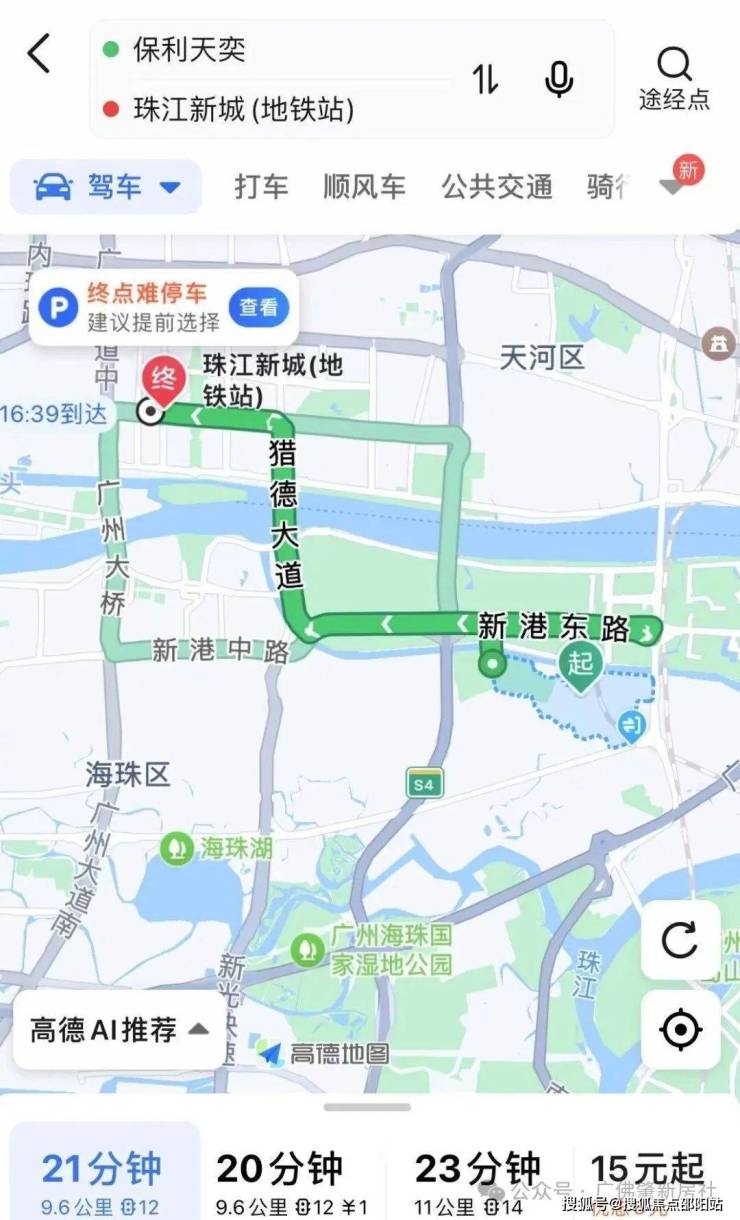
Task: Center the map on my location
Action: point(680,1029)
